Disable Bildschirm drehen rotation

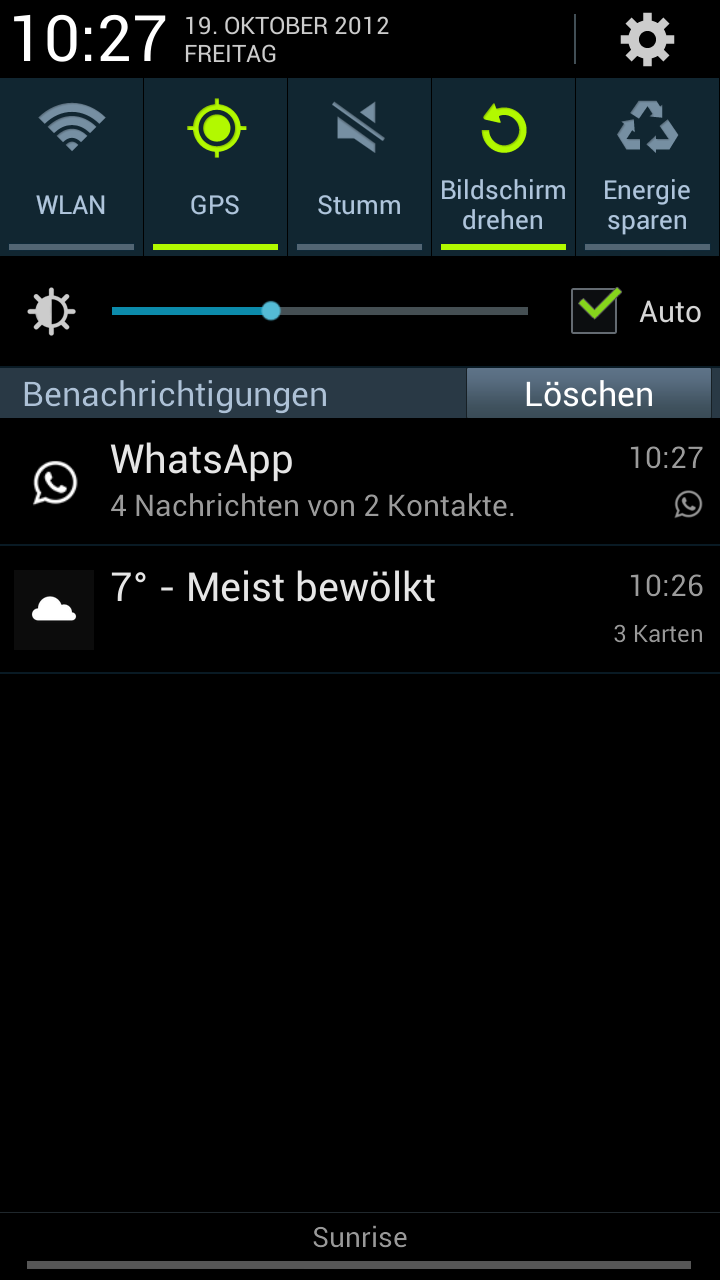(x=503, y=165)
